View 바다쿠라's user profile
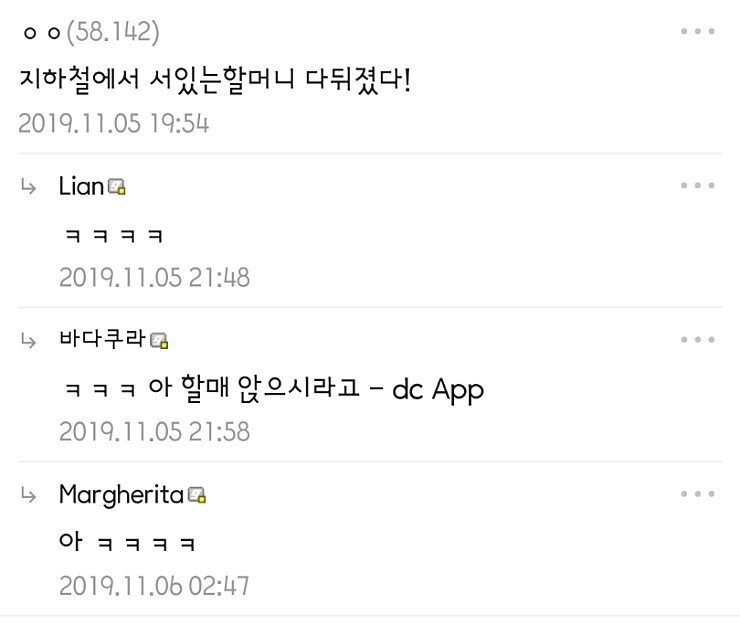Viewport: 740px width, 636px height. pyautogui.click(x=103, y=340)
